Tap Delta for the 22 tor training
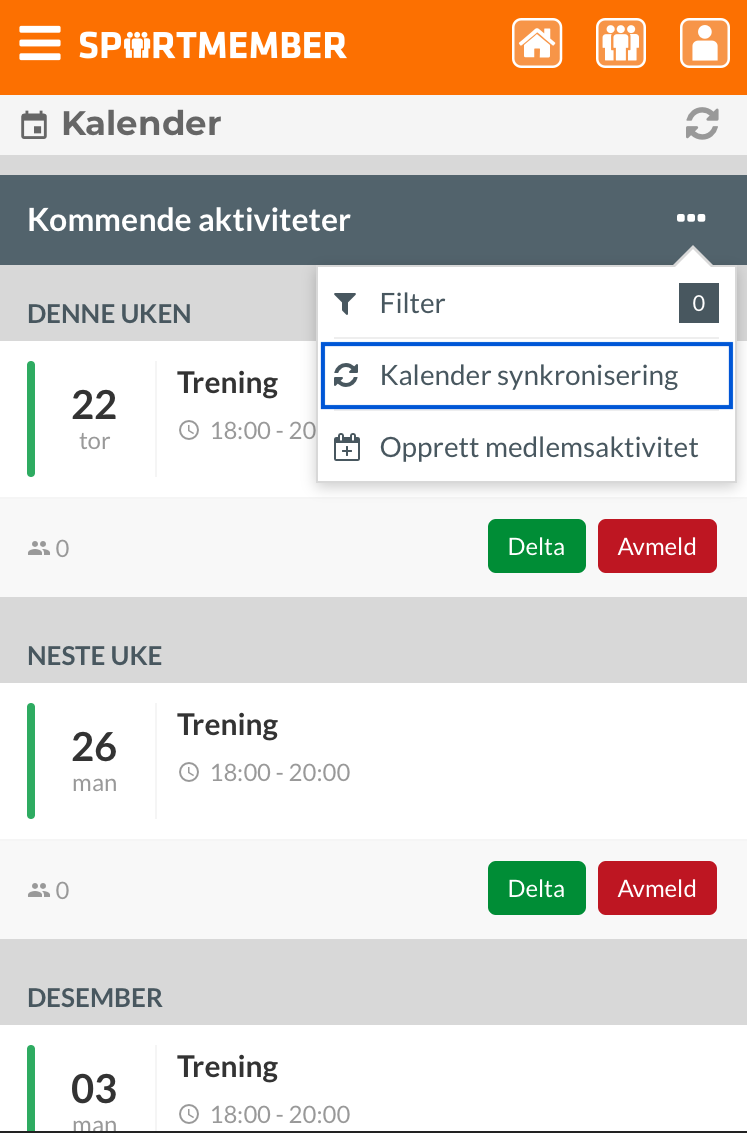 (x=536, y=547)
